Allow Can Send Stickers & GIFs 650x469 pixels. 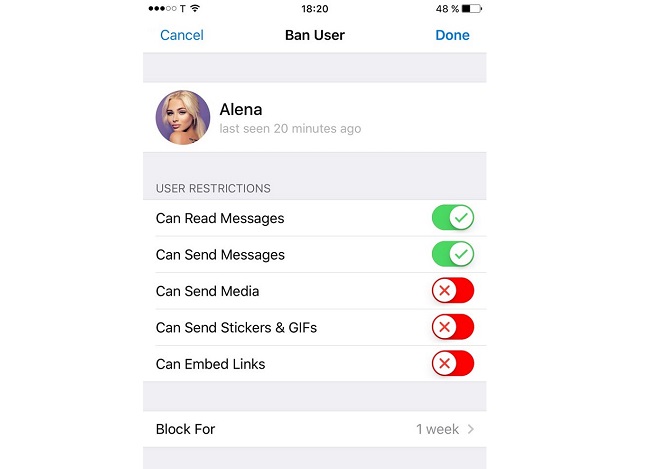click(452, 328)
